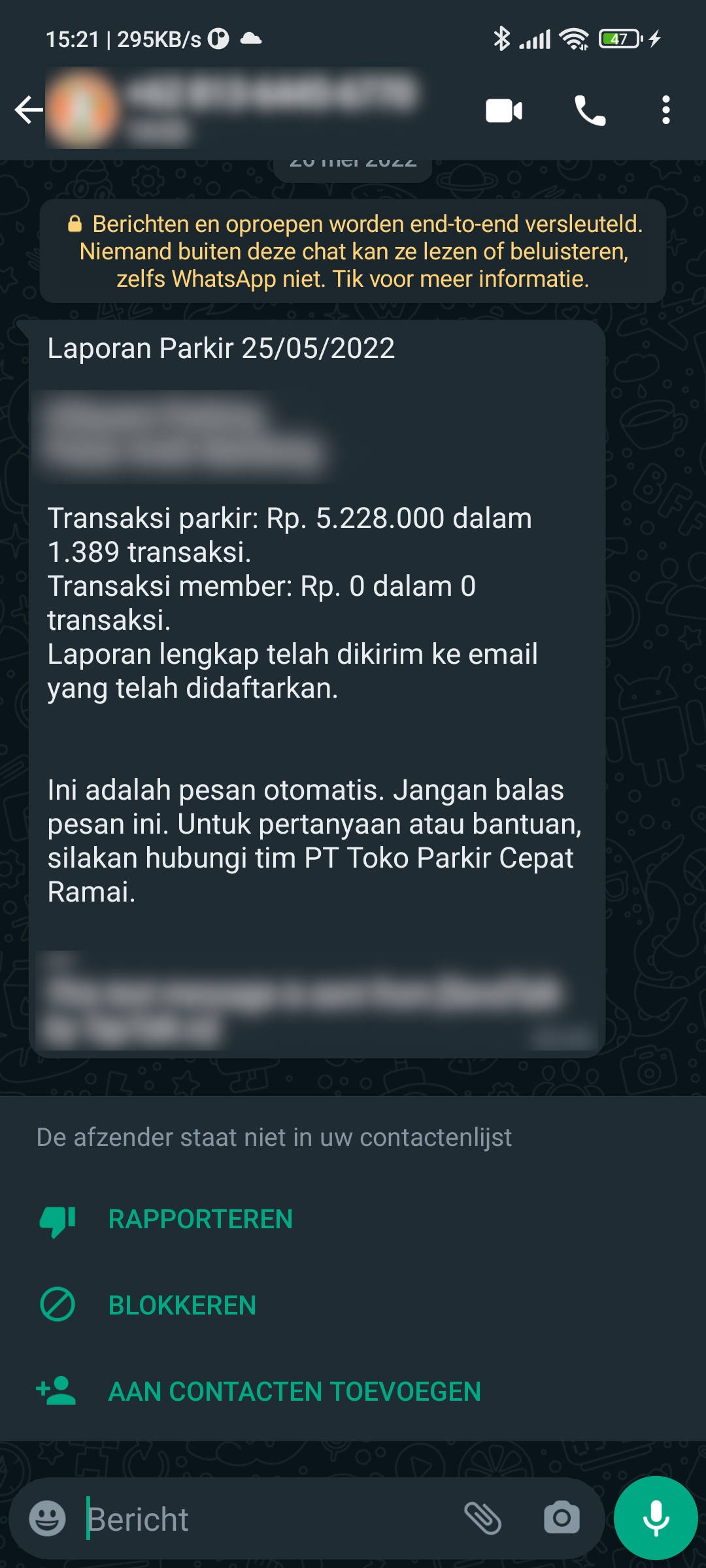Tap the end-to-end encryption notice for more info

point(353,252)
